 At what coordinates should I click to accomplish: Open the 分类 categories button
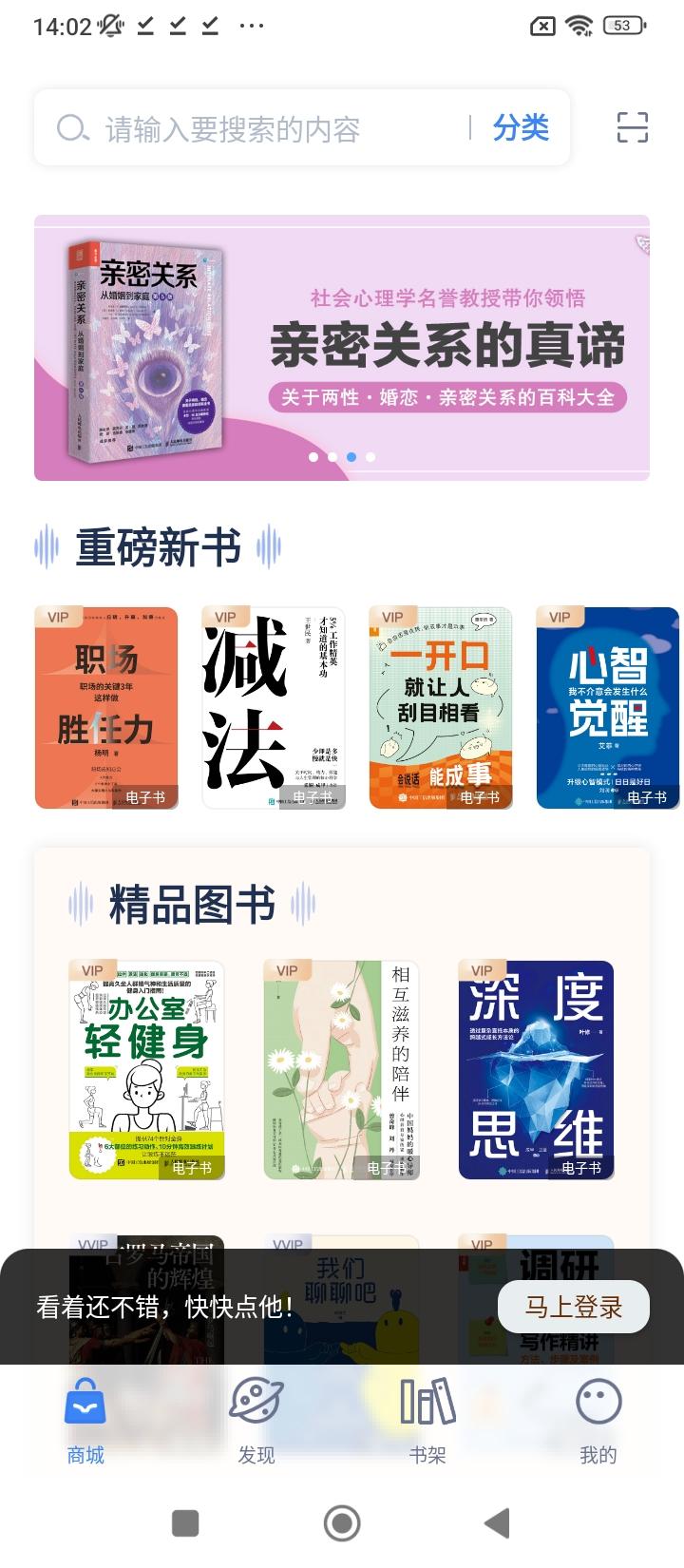coord(521,127)
